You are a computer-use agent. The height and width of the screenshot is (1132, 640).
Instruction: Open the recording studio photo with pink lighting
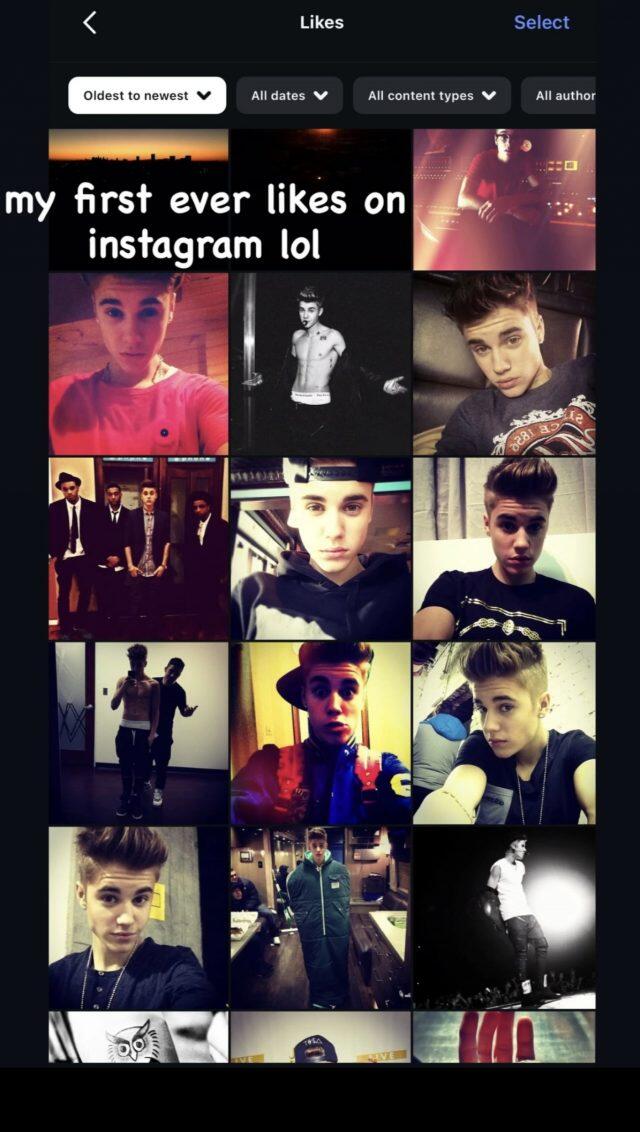click(504, 199)
